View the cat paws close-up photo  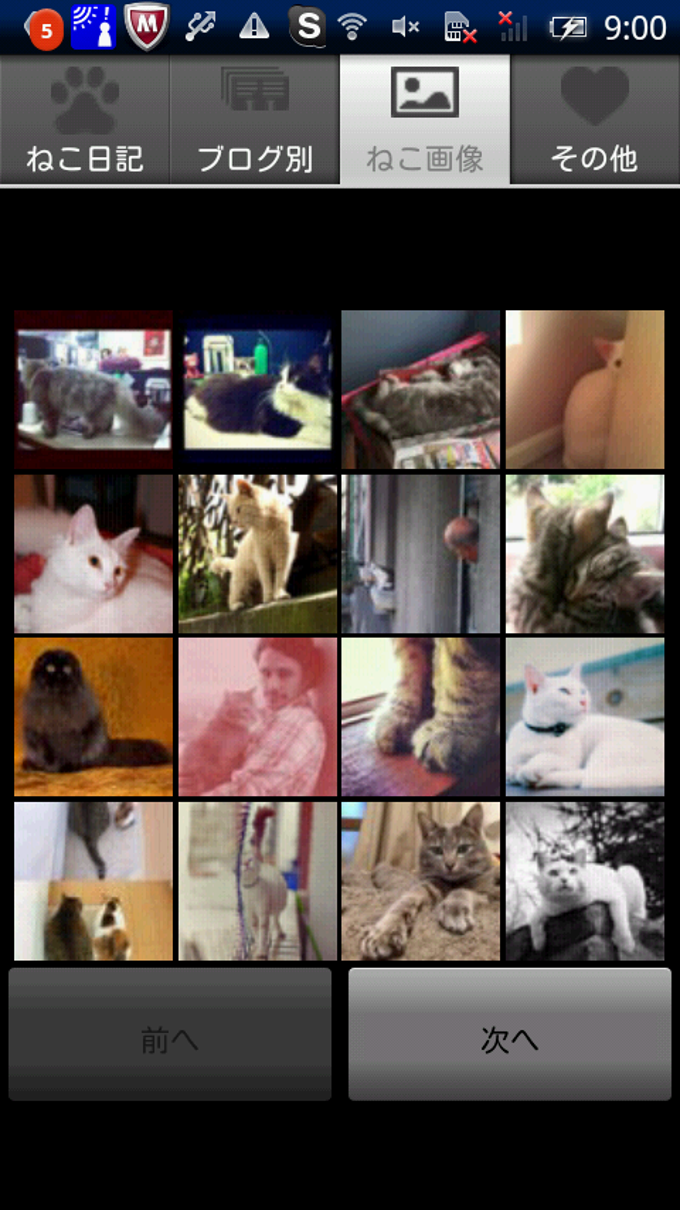[x=421, y=717]
